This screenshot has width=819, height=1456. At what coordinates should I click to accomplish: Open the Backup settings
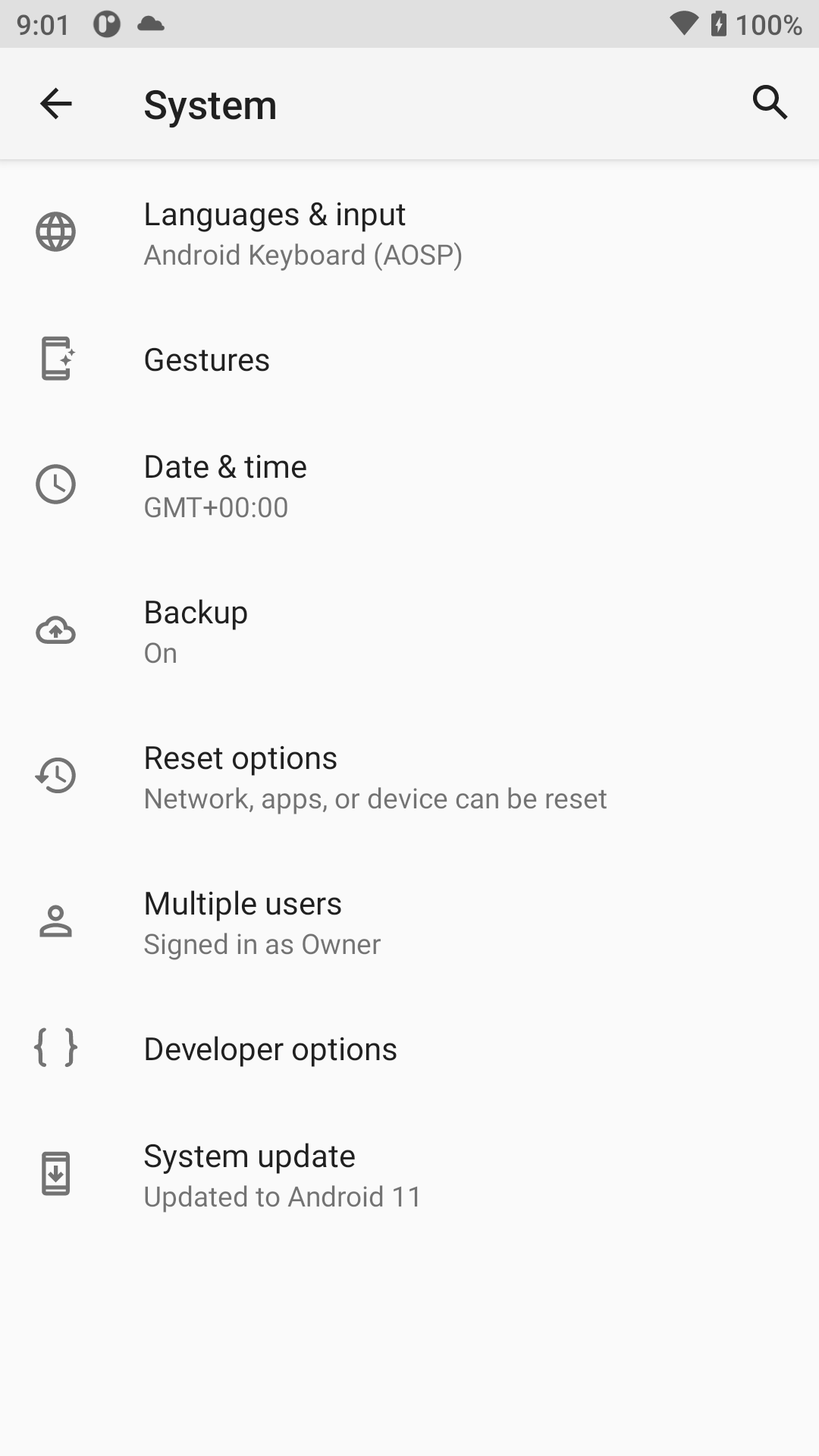click(x=409, y=631)
